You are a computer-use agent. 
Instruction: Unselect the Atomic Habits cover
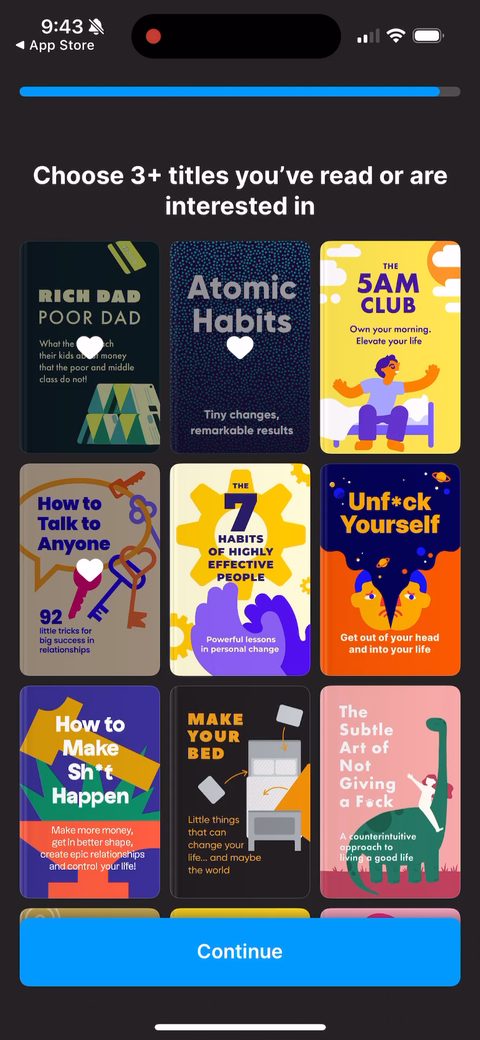[x=240, y=347]
